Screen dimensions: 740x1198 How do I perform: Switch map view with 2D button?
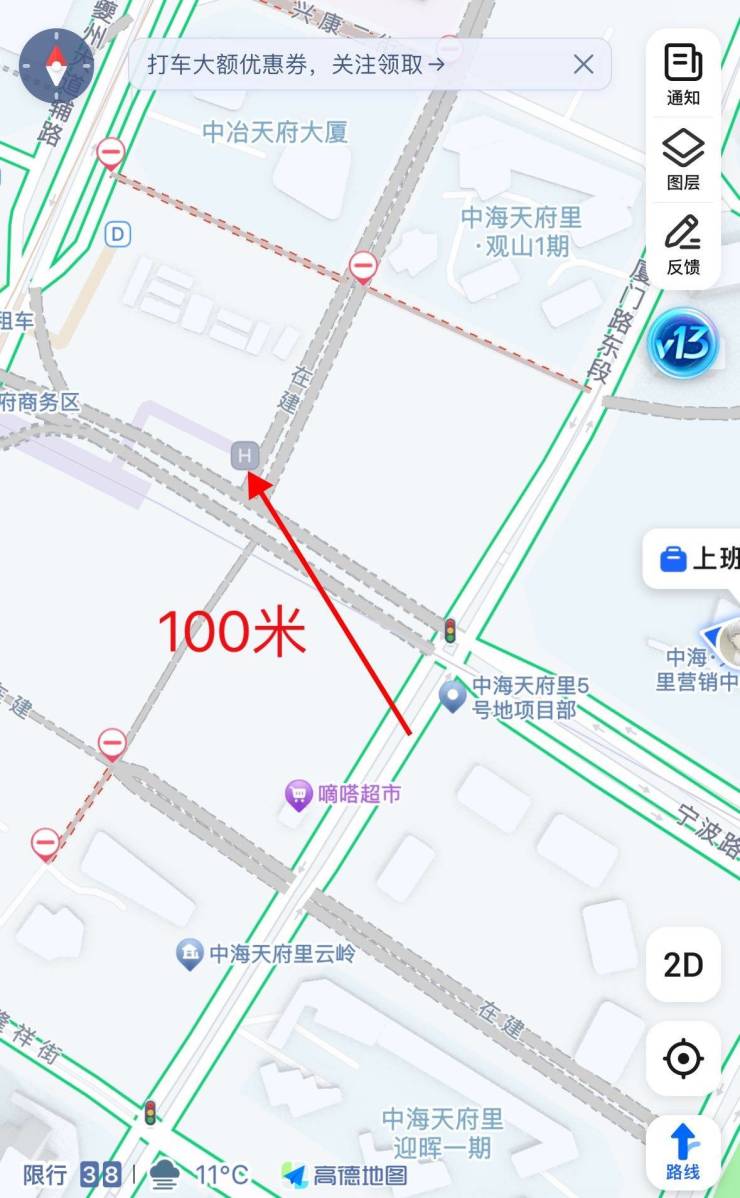pos(683,965)
